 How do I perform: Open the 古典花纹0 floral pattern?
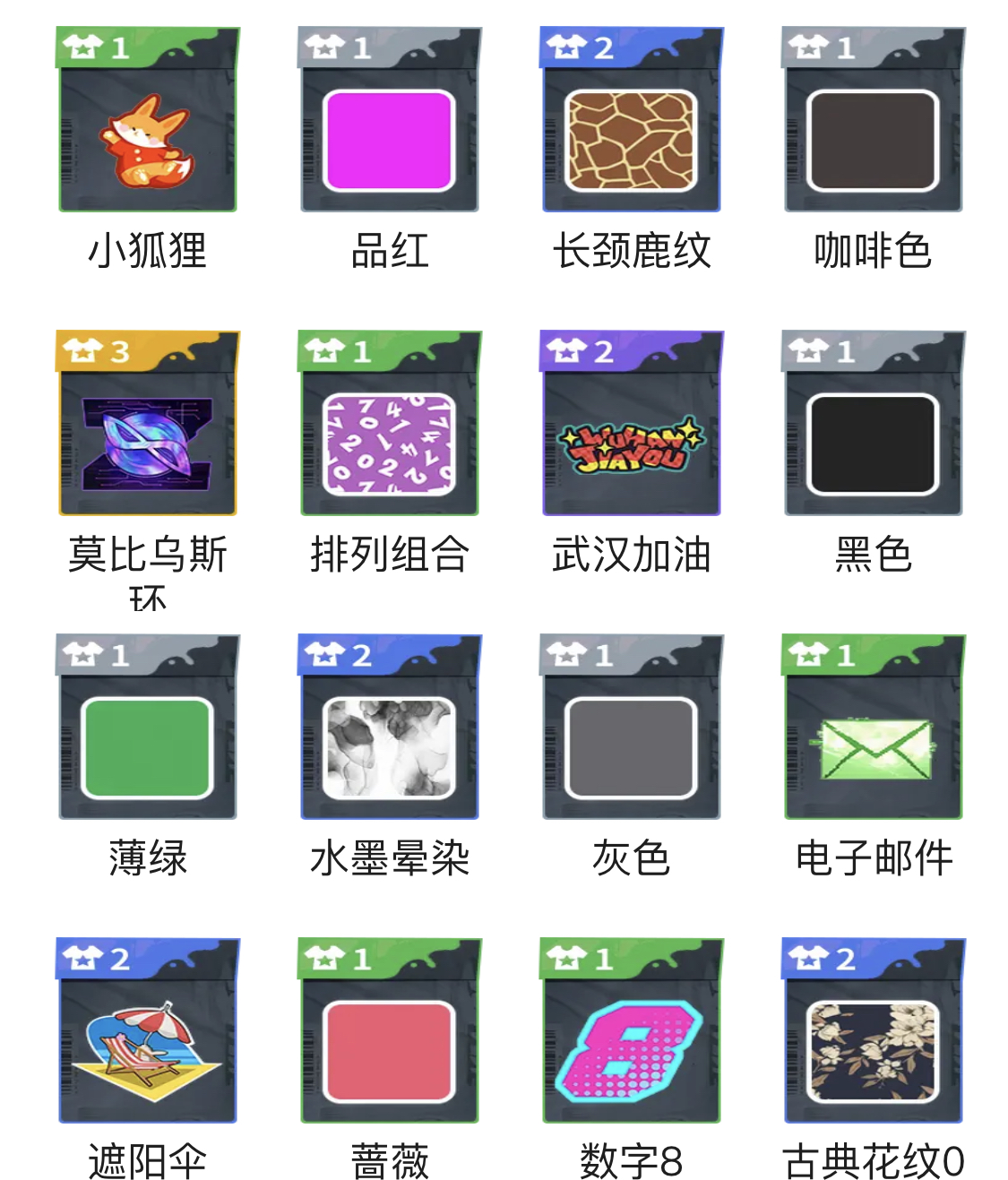tap(874, 1051)
